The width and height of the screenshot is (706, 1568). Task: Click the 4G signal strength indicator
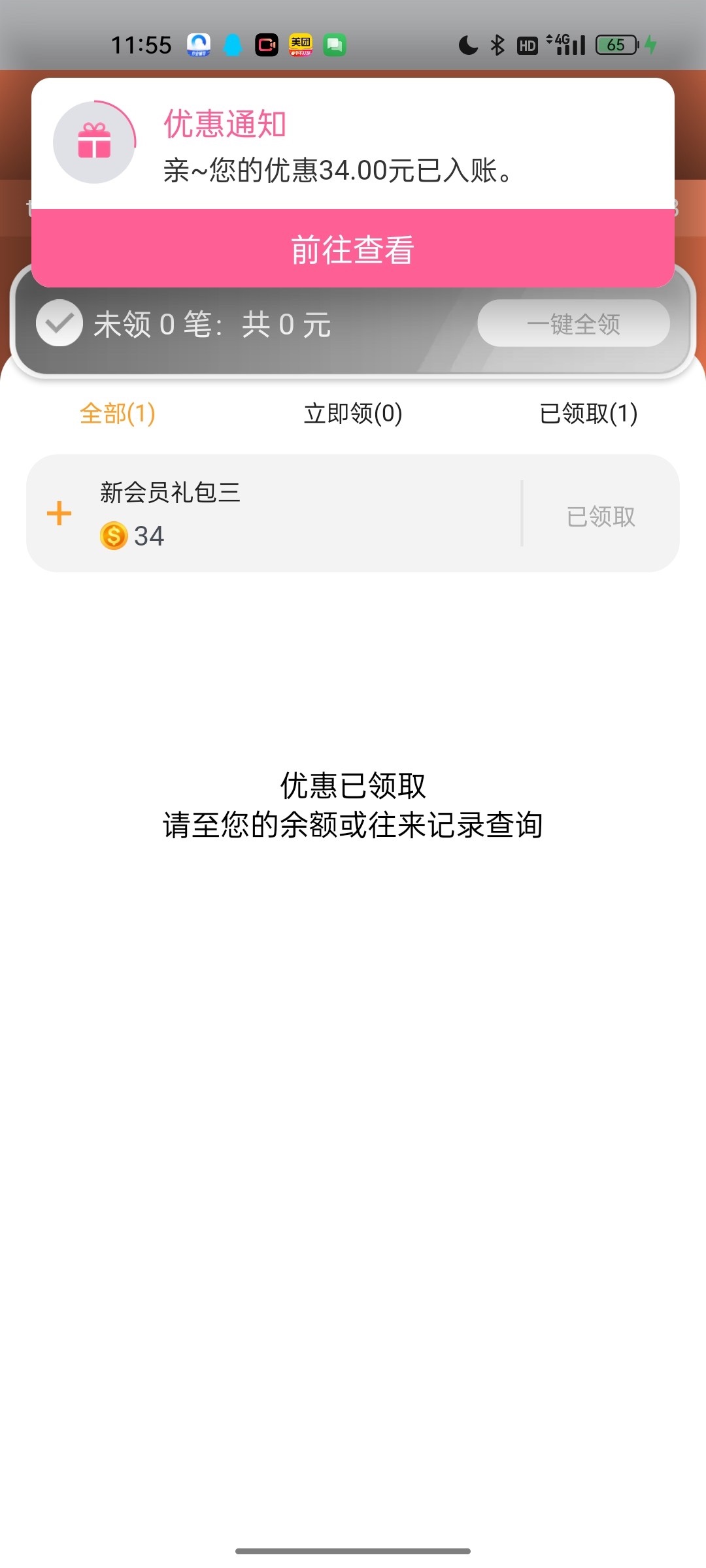(566, 44)
